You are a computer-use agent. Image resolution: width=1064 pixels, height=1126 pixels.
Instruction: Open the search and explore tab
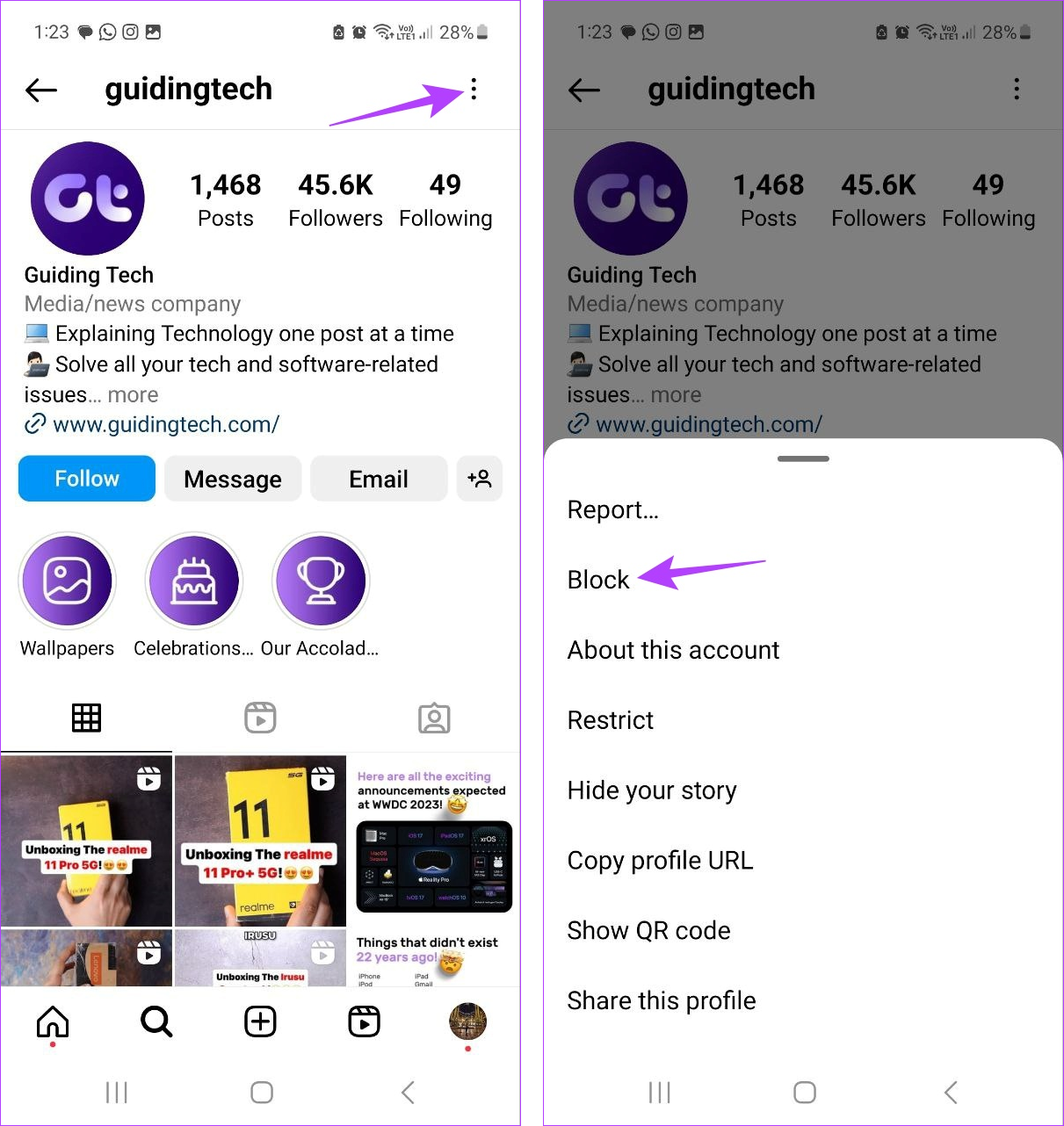point(156,1021)
